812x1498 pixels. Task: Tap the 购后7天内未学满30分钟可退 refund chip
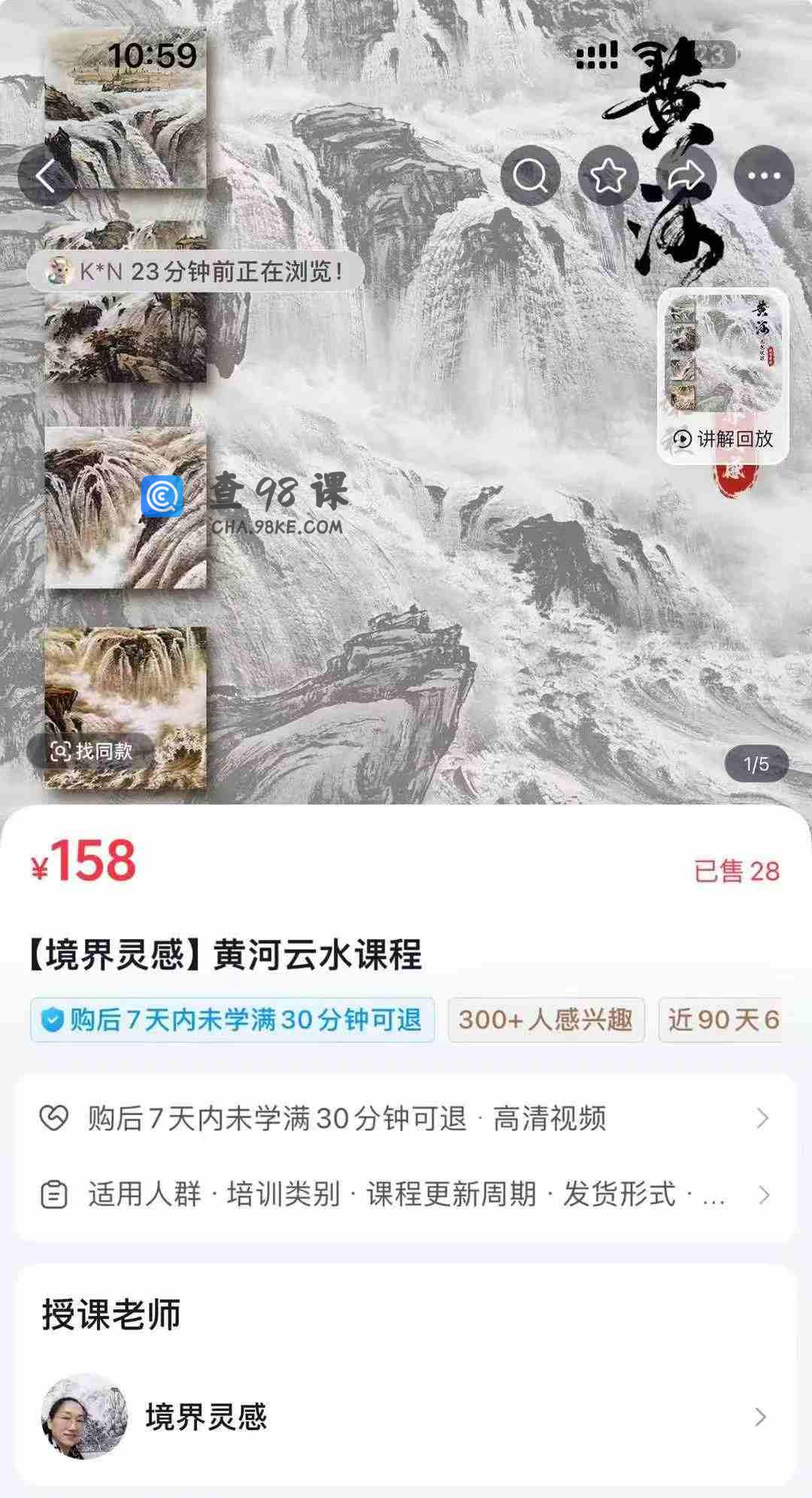pyautogui.click(x=233, y=1020)
